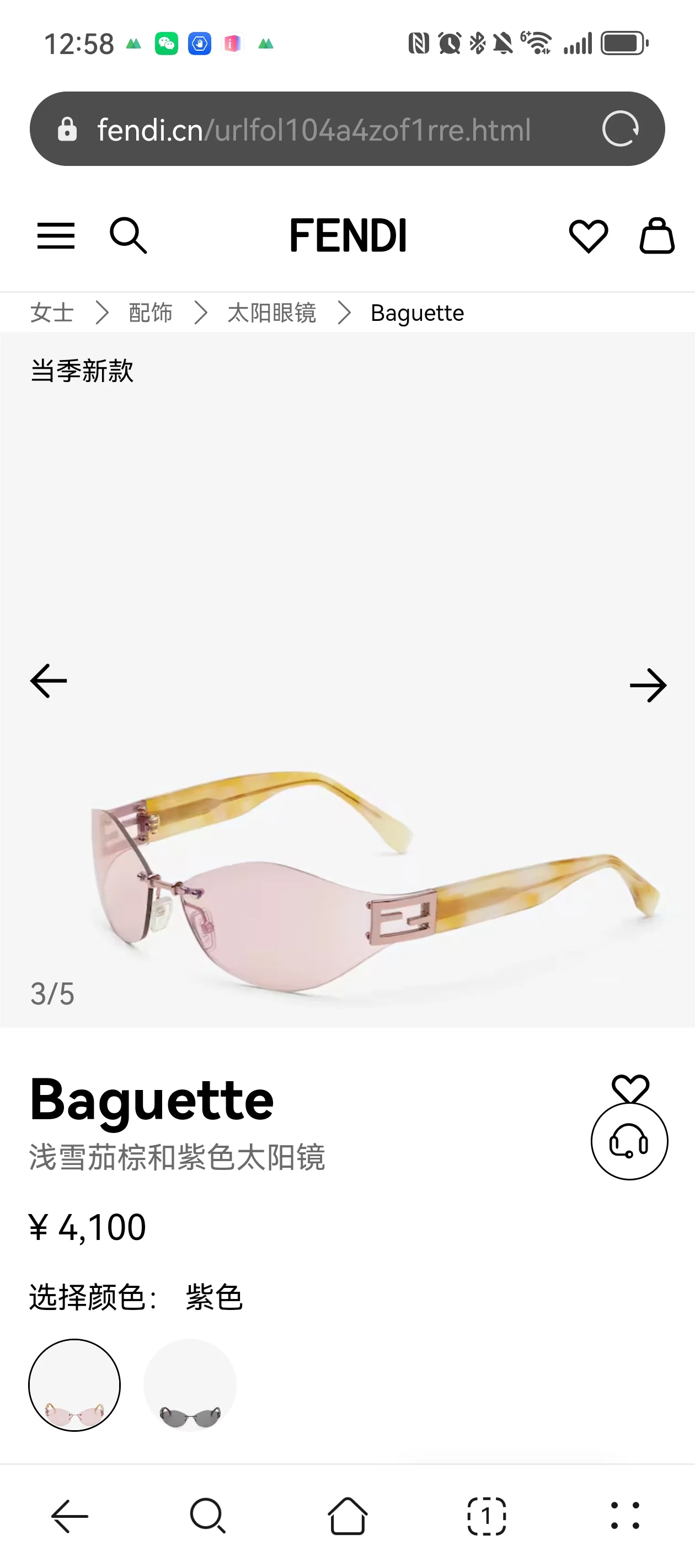Open the browser four-dot menu
Viewport: 695px width, 1568px height.
pyautogui.click(x=625, y=1516)
